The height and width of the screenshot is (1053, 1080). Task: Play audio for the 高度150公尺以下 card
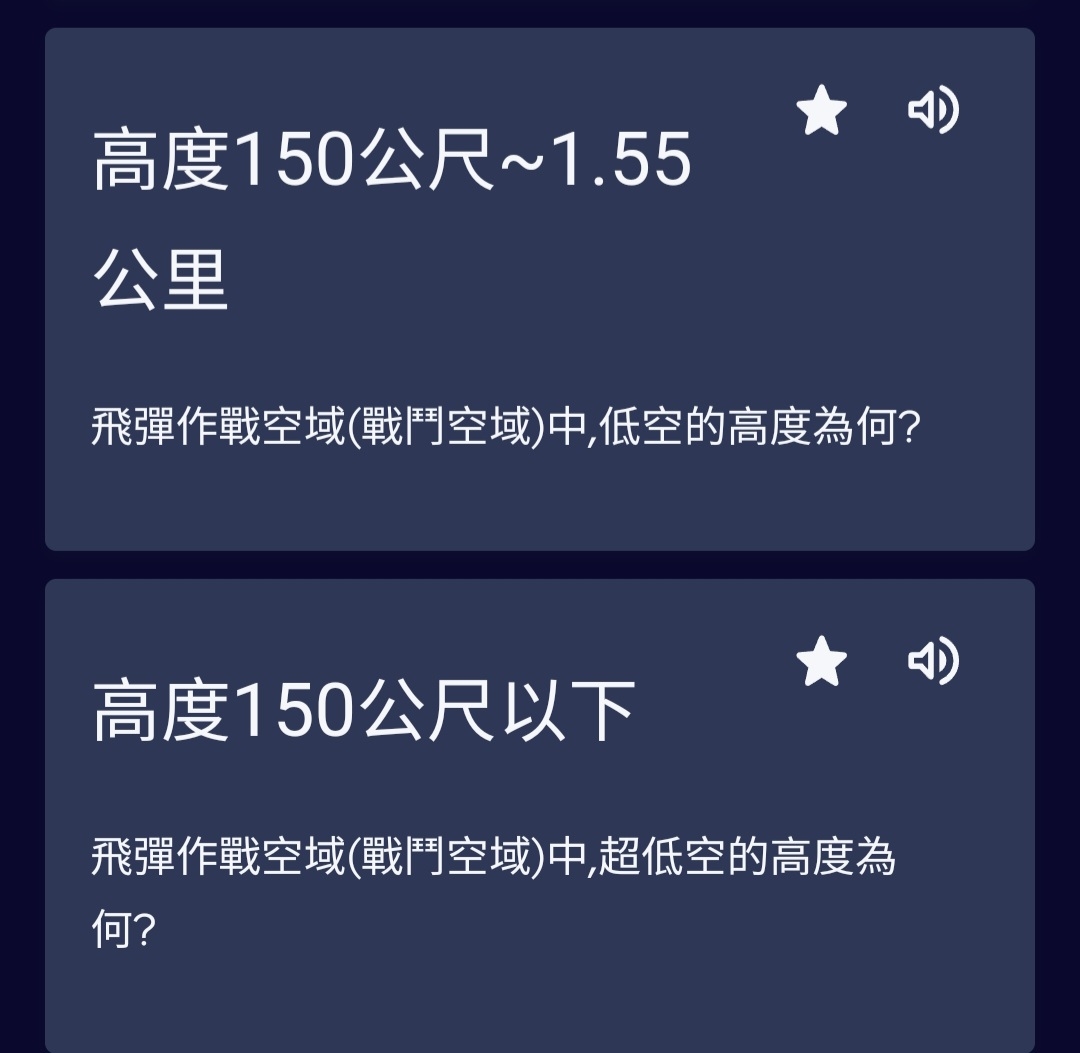click(932, 662)
